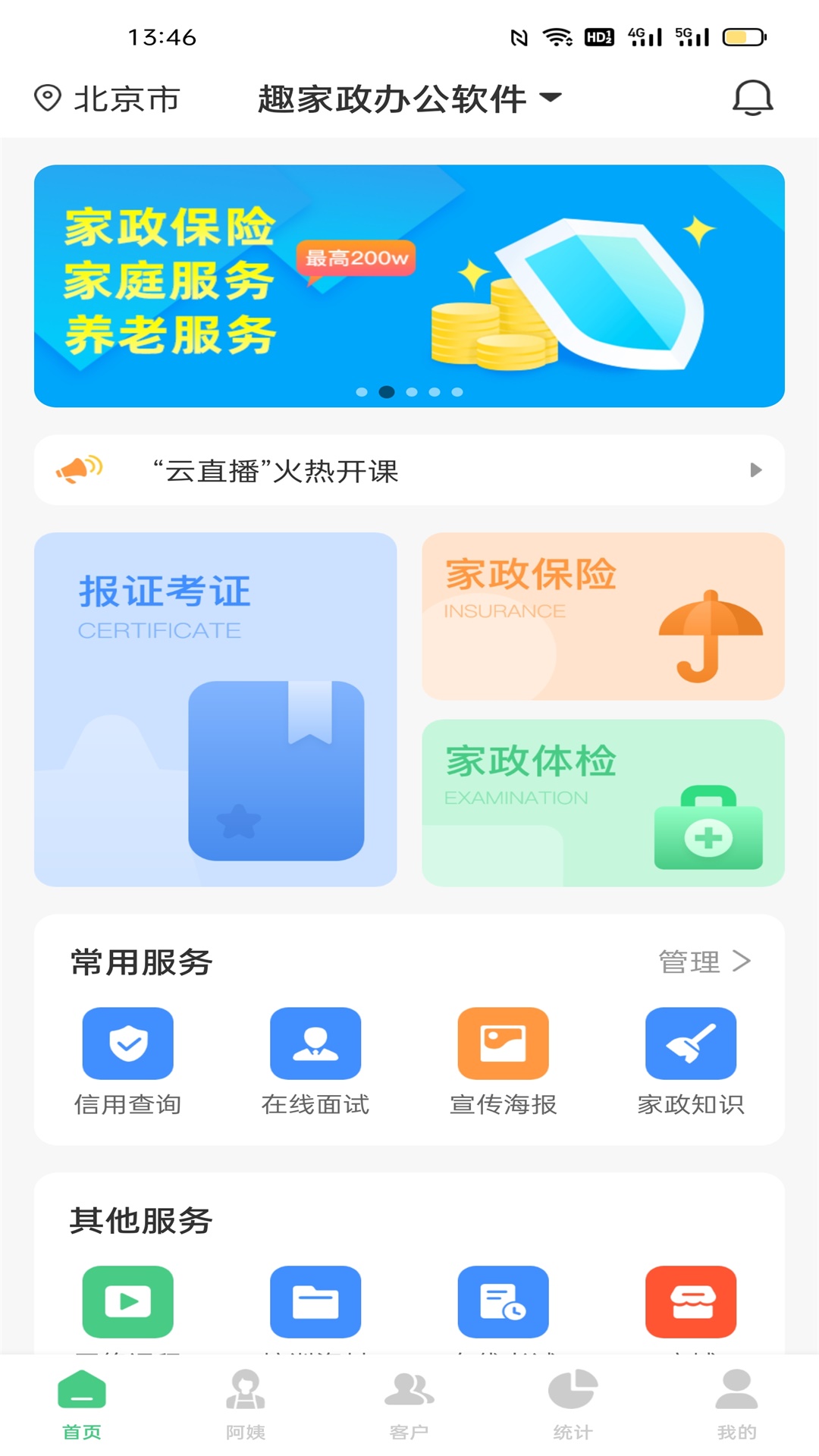The width and height of the screenshot is (819, 1456).
Task: Open the "云直播"火热开课 announcement
Action: tap(409, 470)
